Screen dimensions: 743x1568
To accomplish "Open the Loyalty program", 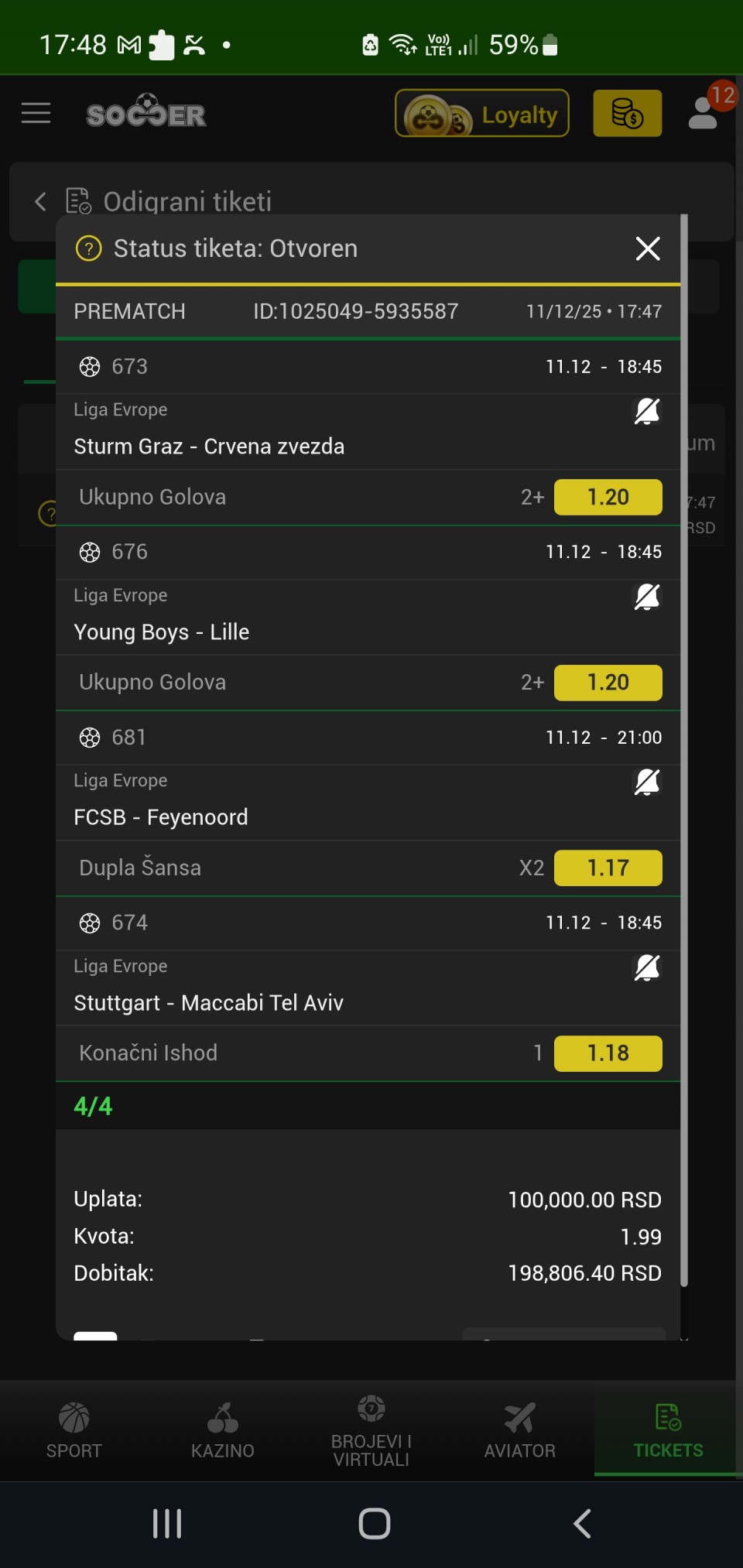I will (481, 114).
